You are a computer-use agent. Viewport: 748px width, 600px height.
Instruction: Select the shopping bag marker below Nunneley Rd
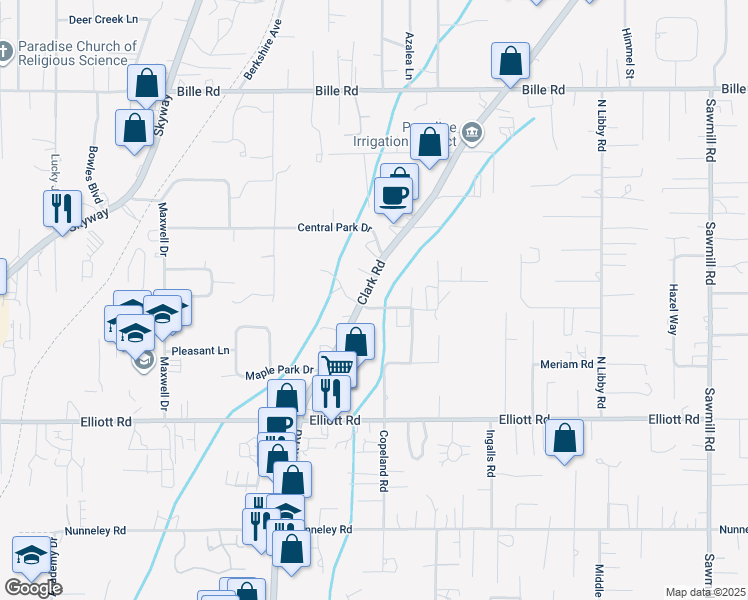pos(291,547)
